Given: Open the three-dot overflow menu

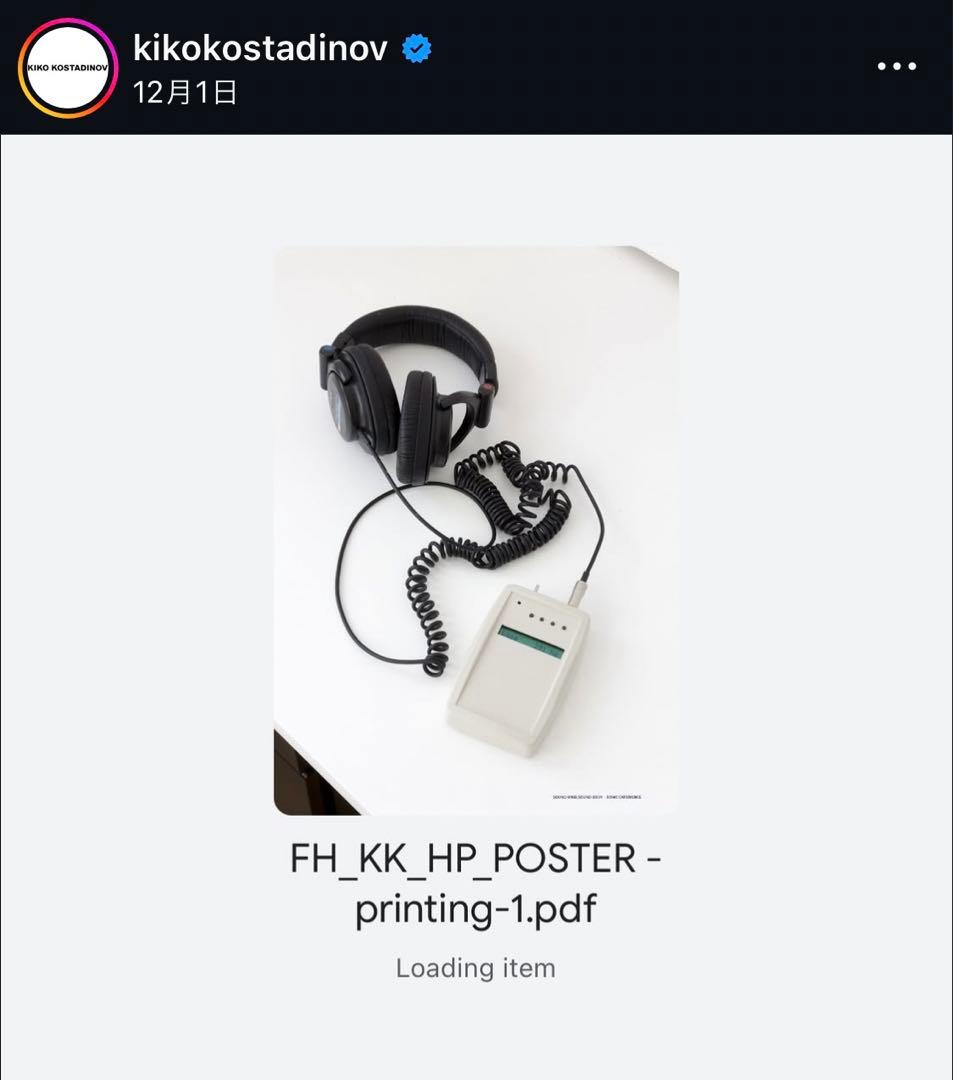Looking at the screenshot, I should [897, 67].
